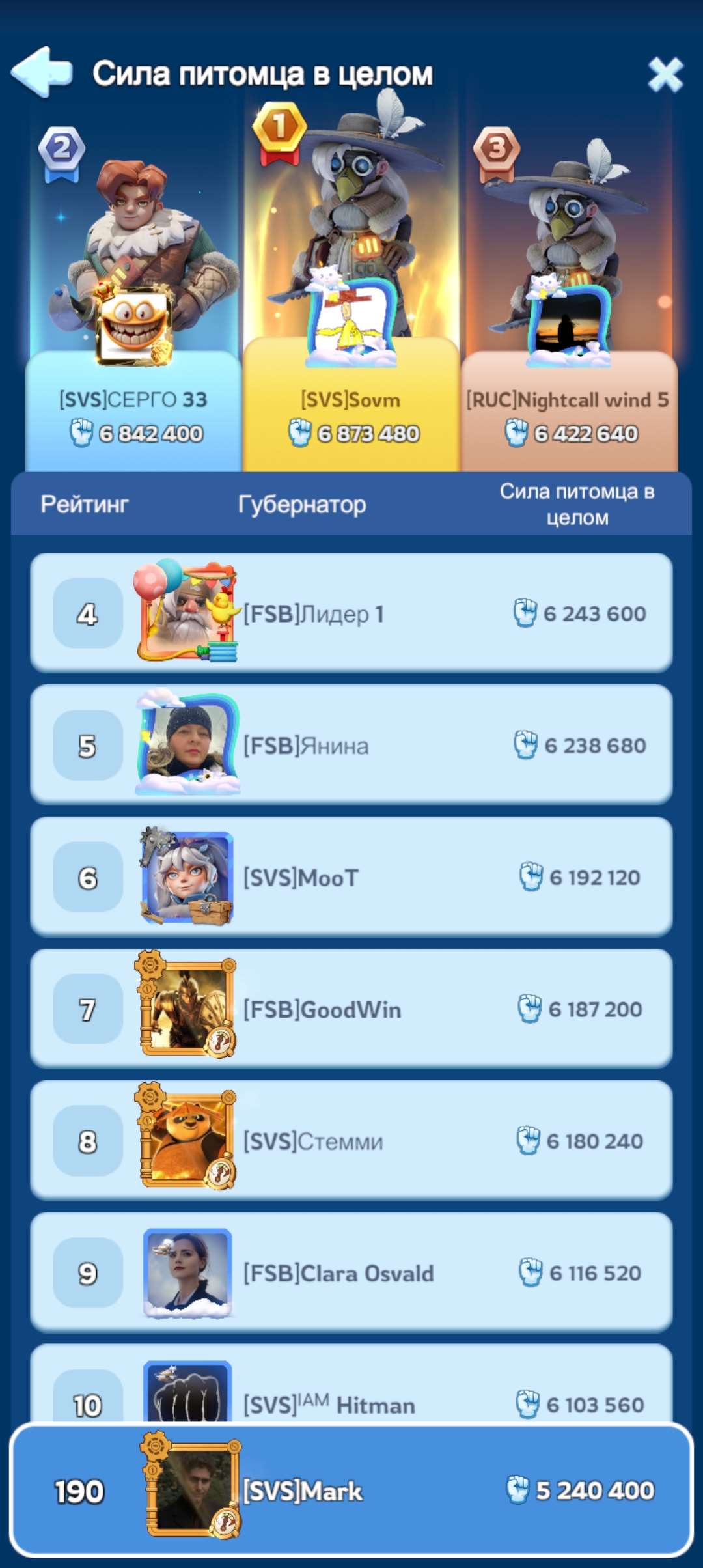703x1568 pixels.
Task: Open the [FSB]GoodWin entry
Action: click(x=351, y=1009)
